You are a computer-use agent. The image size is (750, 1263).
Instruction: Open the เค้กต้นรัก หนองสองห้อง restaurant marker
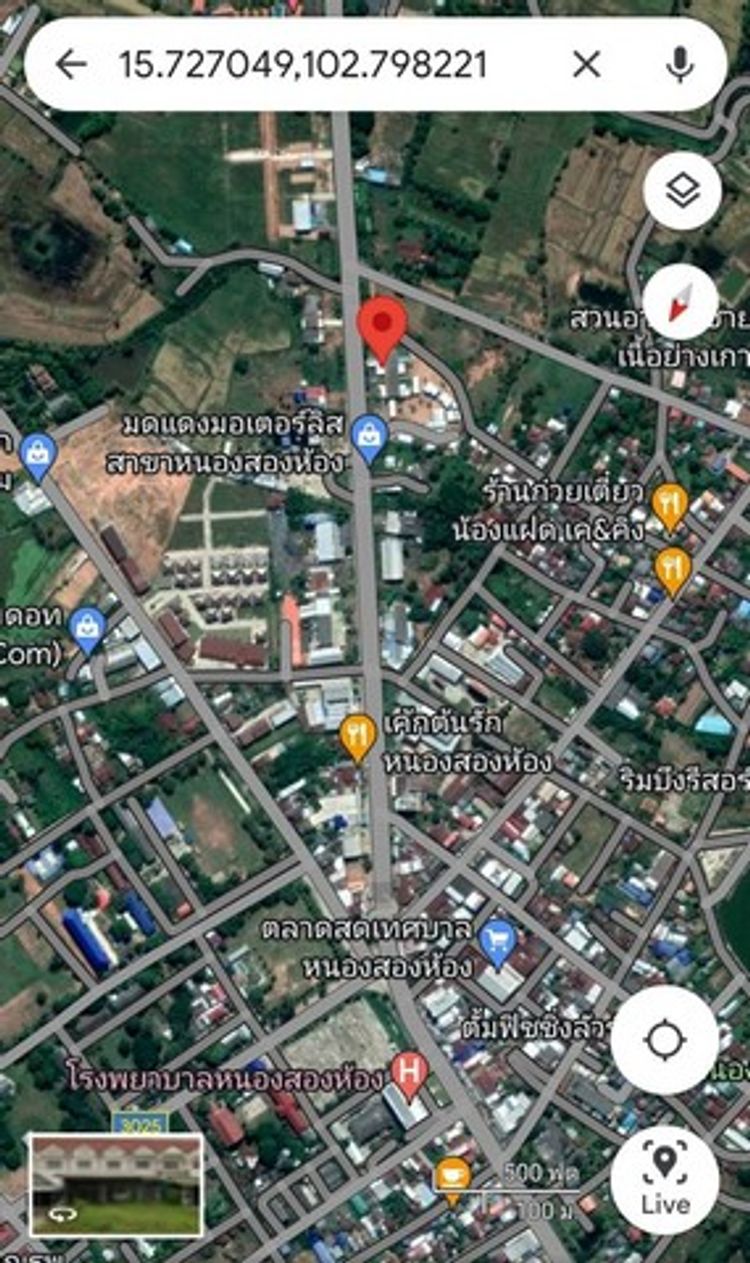point(358,735)
